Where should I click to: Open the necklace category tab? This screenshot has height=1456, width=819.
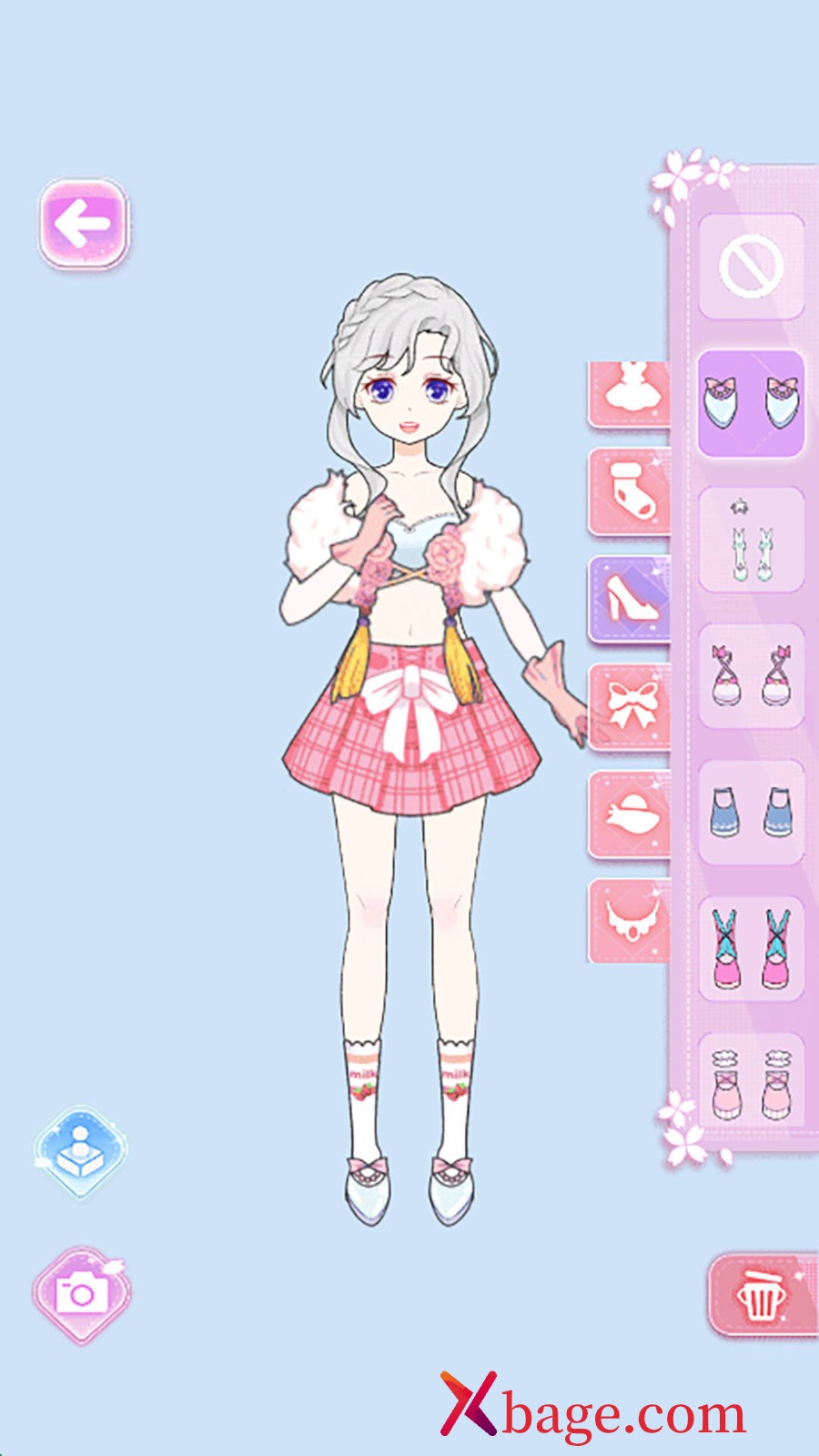point(630,920)
